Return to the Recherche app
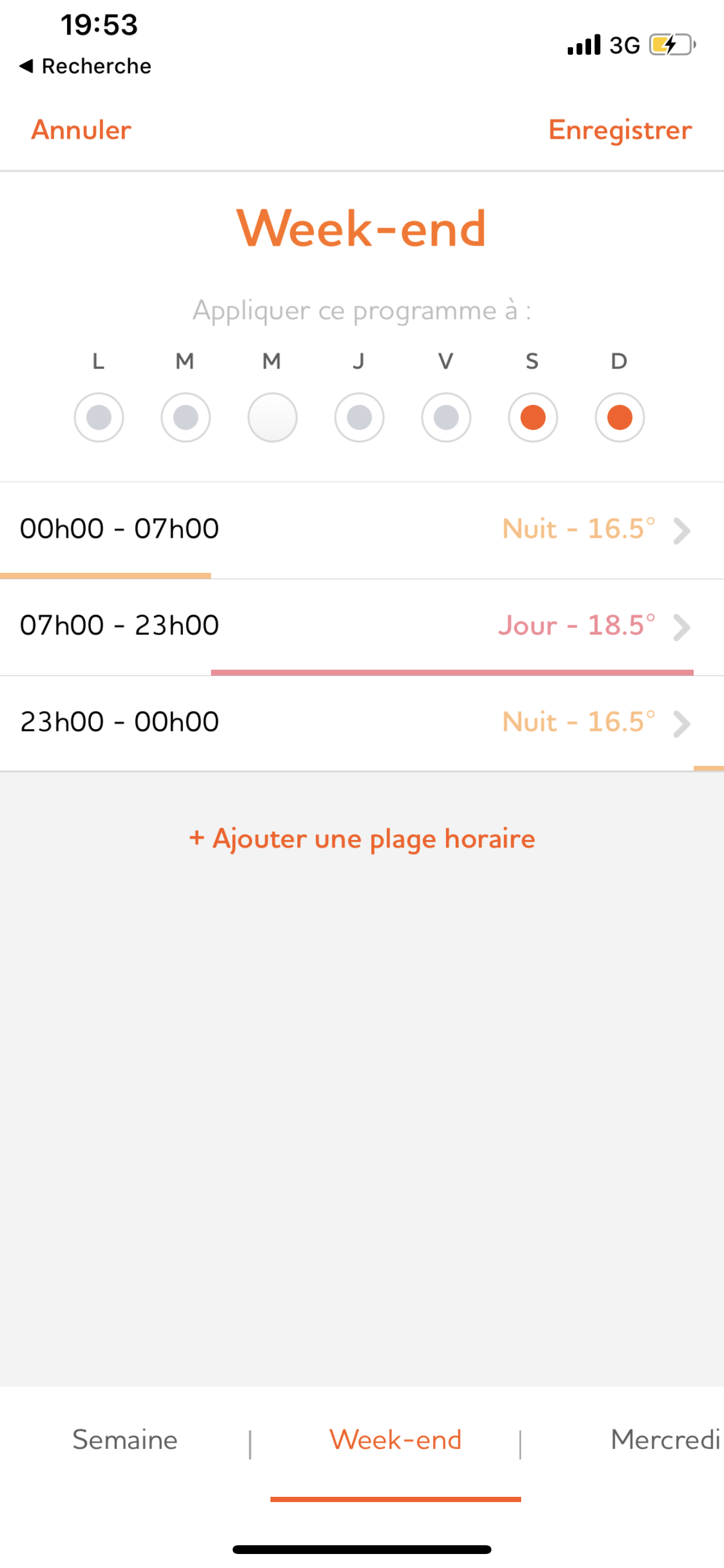The width and height of the screenshot is (724, 1568). (x=85, y=66)
